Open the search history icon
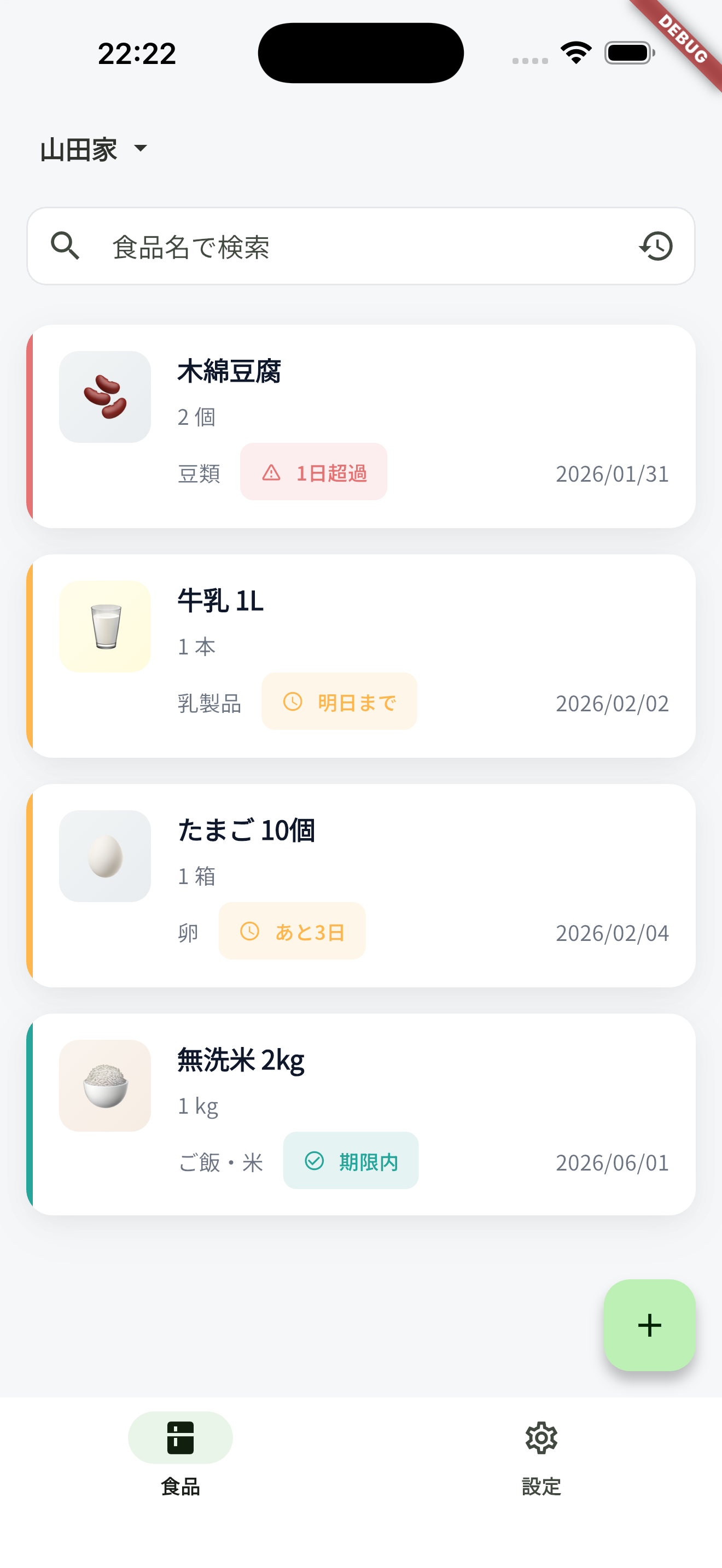Screen dimensions: 722x1568 (x=656, y=245)
